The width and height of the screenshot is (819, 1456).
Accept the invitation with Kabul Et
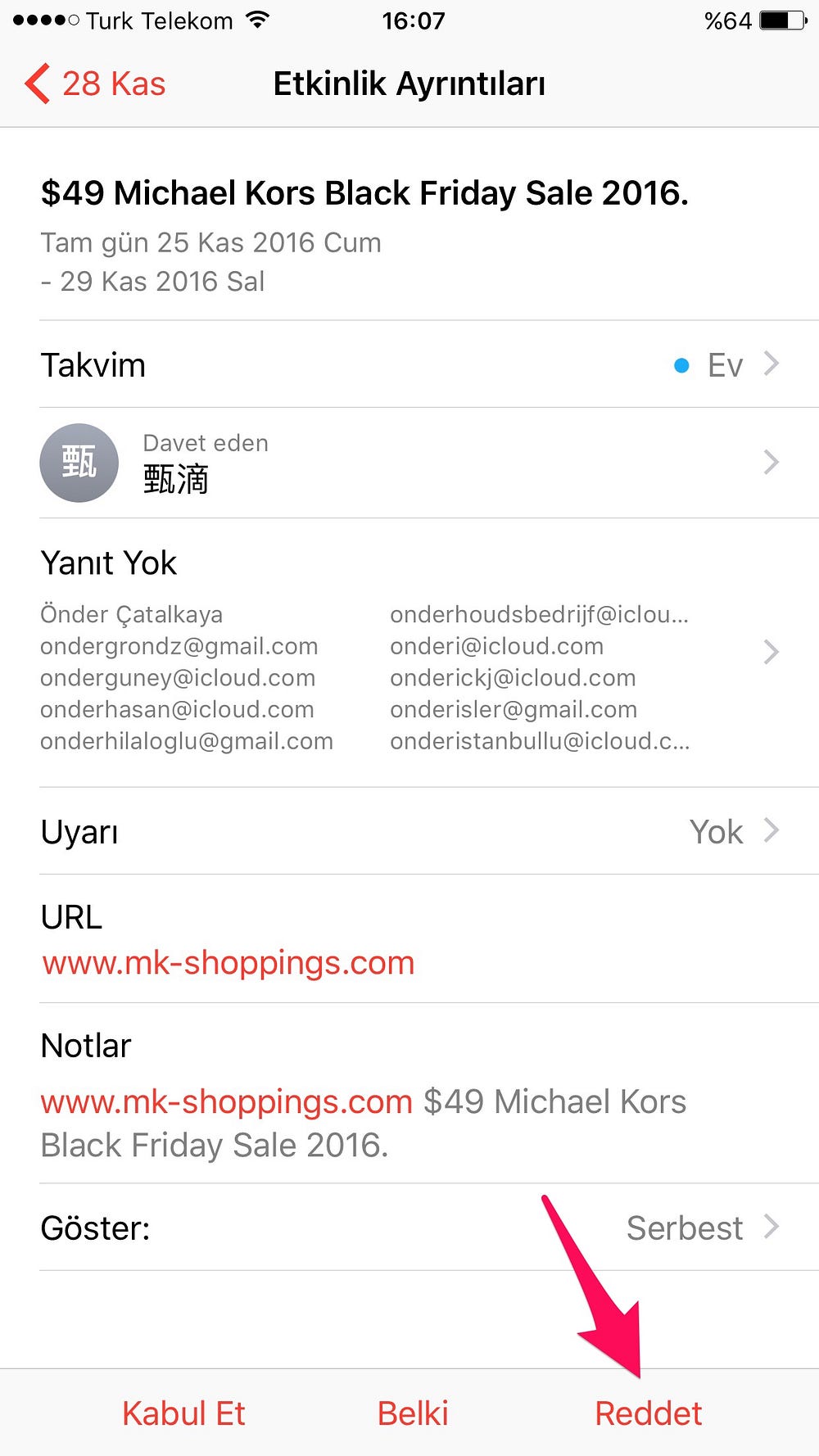point(183,1413)
